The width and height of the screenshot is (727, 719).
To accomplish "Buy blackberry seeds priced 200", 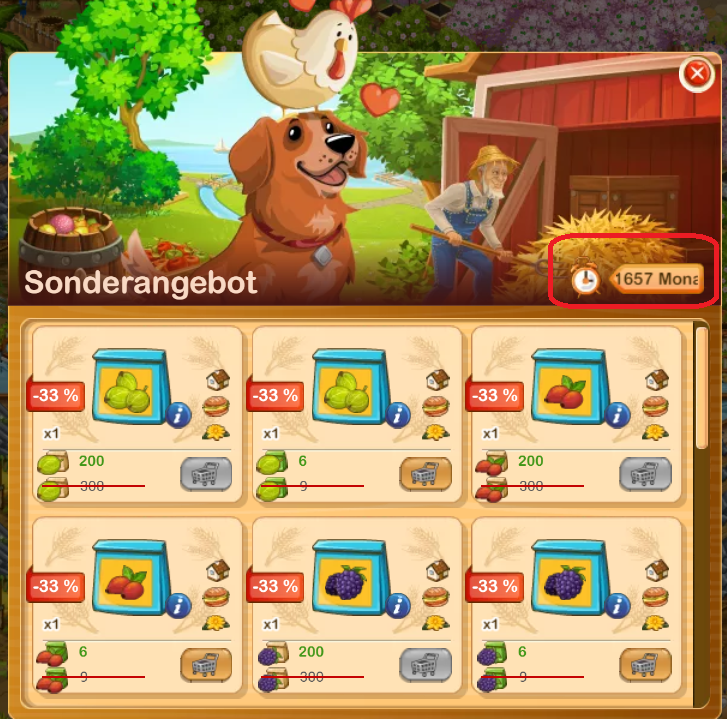I will [x=425, y=664].
